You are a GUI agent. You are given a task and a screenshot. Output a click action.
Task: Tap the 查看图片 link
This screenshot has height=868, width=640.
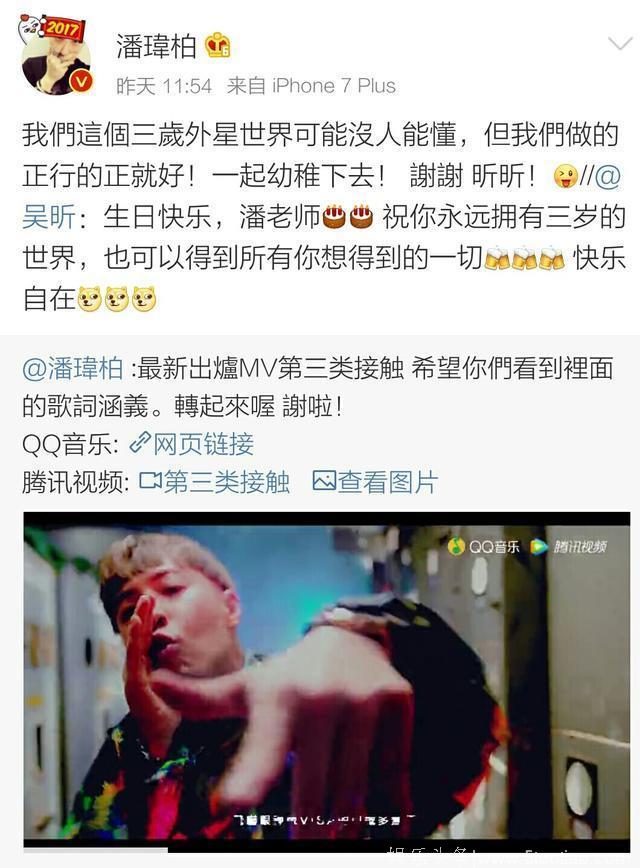pyautogui.click(x=375, y=482)
